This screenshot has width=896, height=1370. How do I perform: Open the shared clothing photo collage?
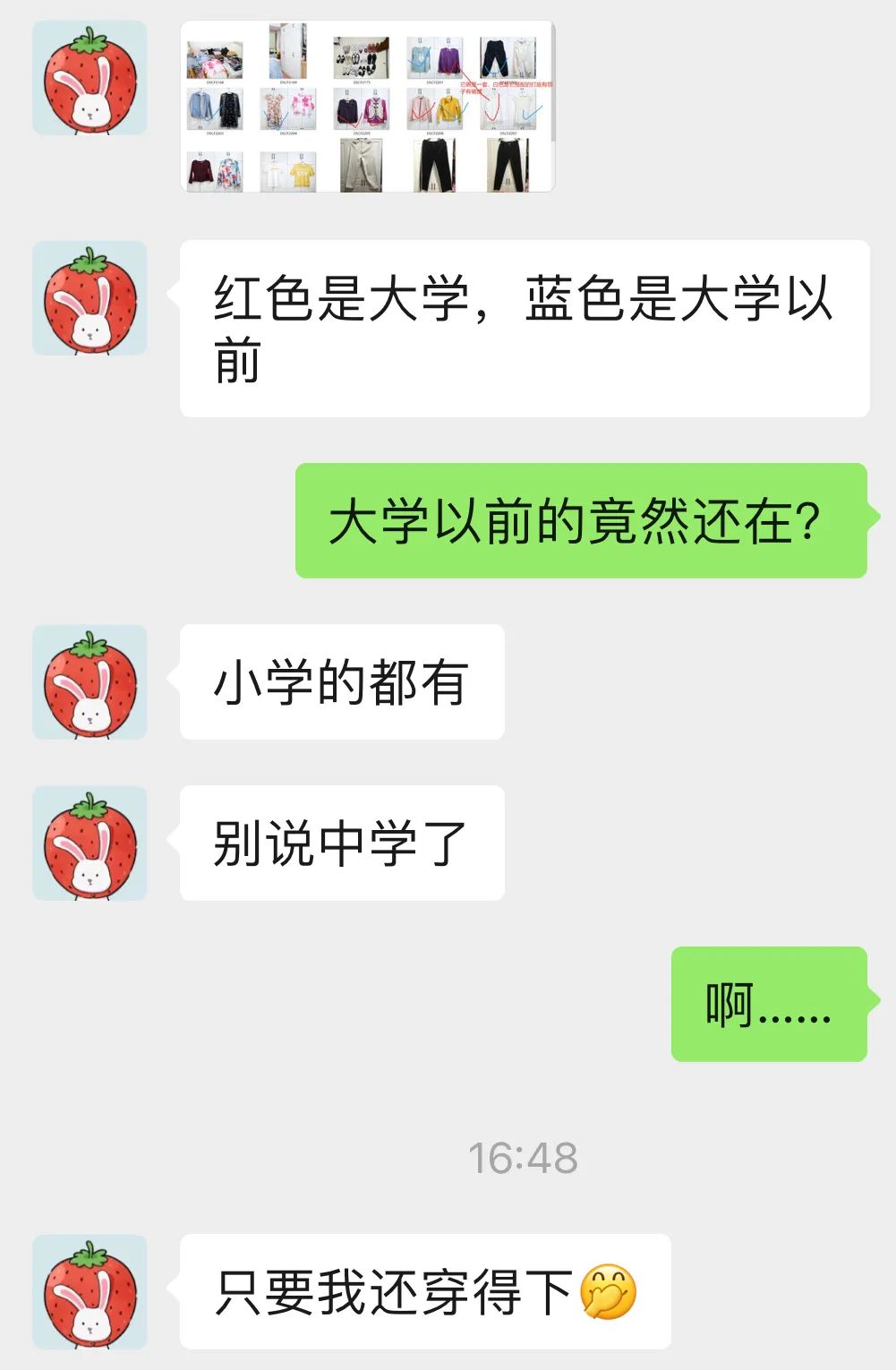(367, 107)
